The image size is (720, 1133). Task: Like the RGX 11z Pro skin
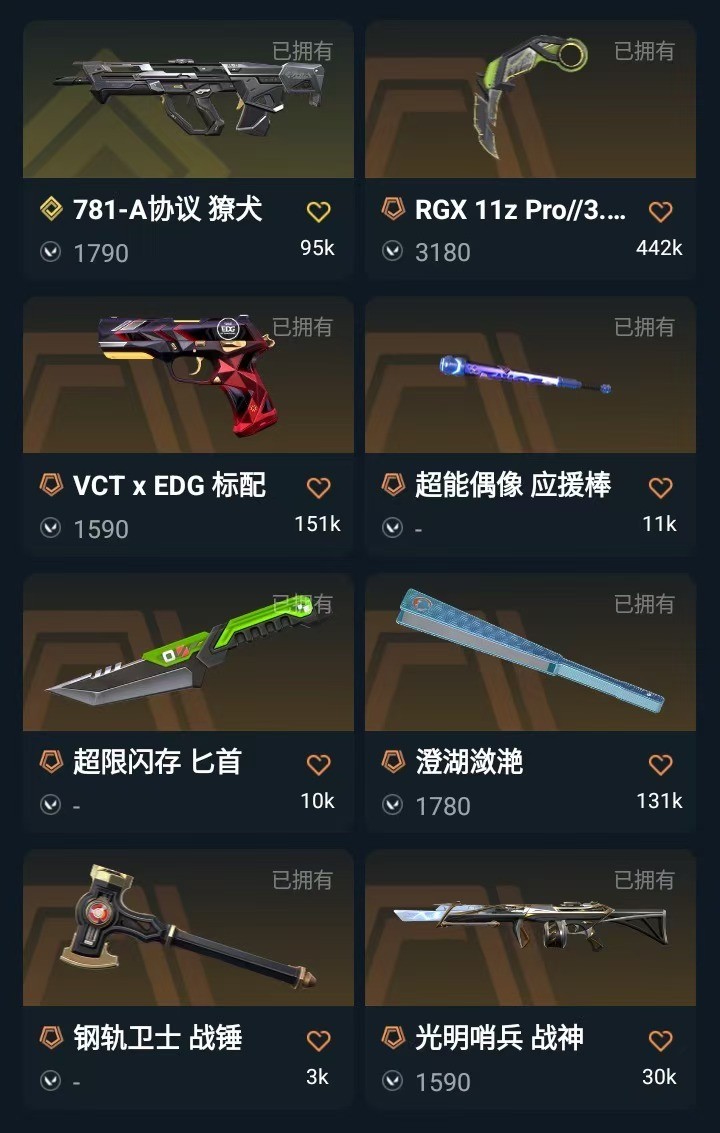[660, 211]
